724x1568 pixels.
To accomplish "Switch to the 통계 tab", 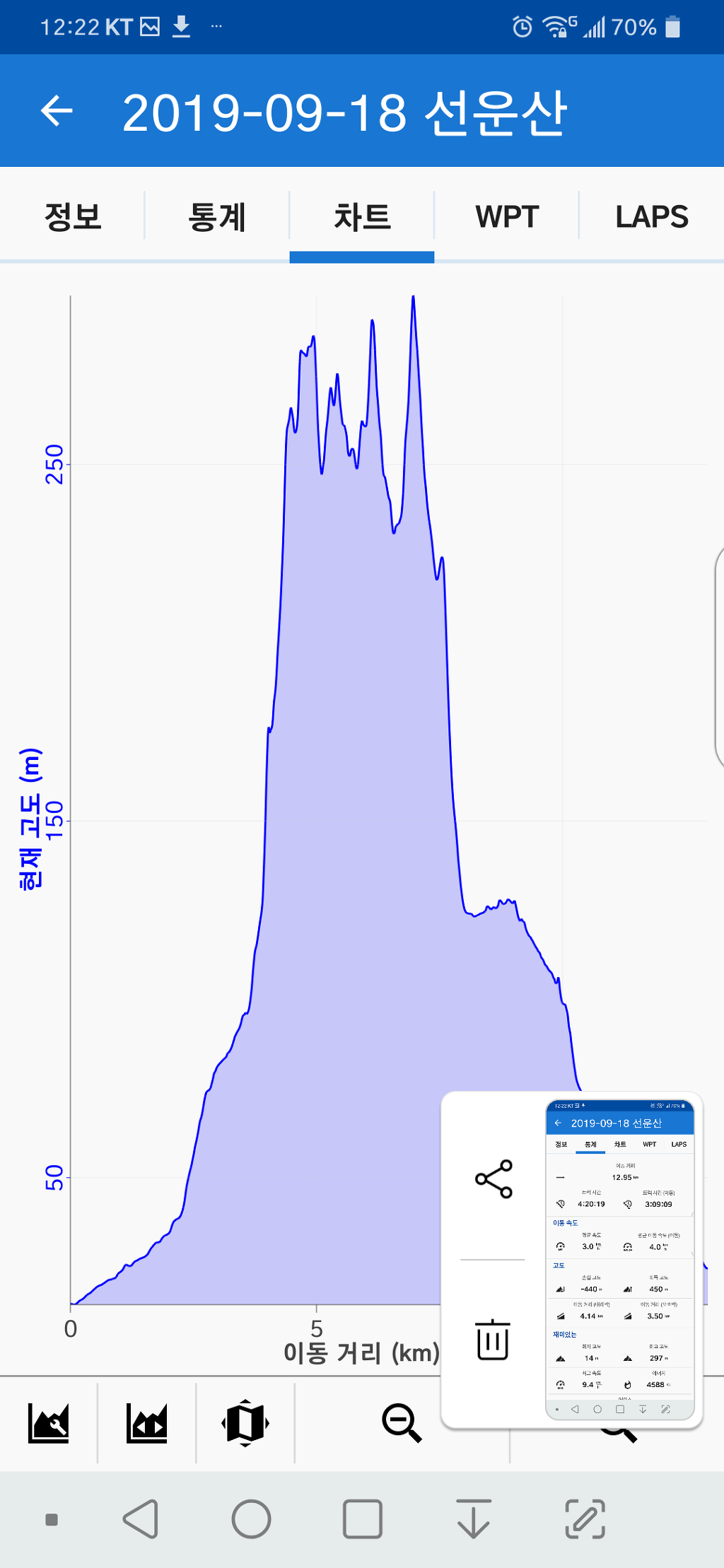I will 217,216.
